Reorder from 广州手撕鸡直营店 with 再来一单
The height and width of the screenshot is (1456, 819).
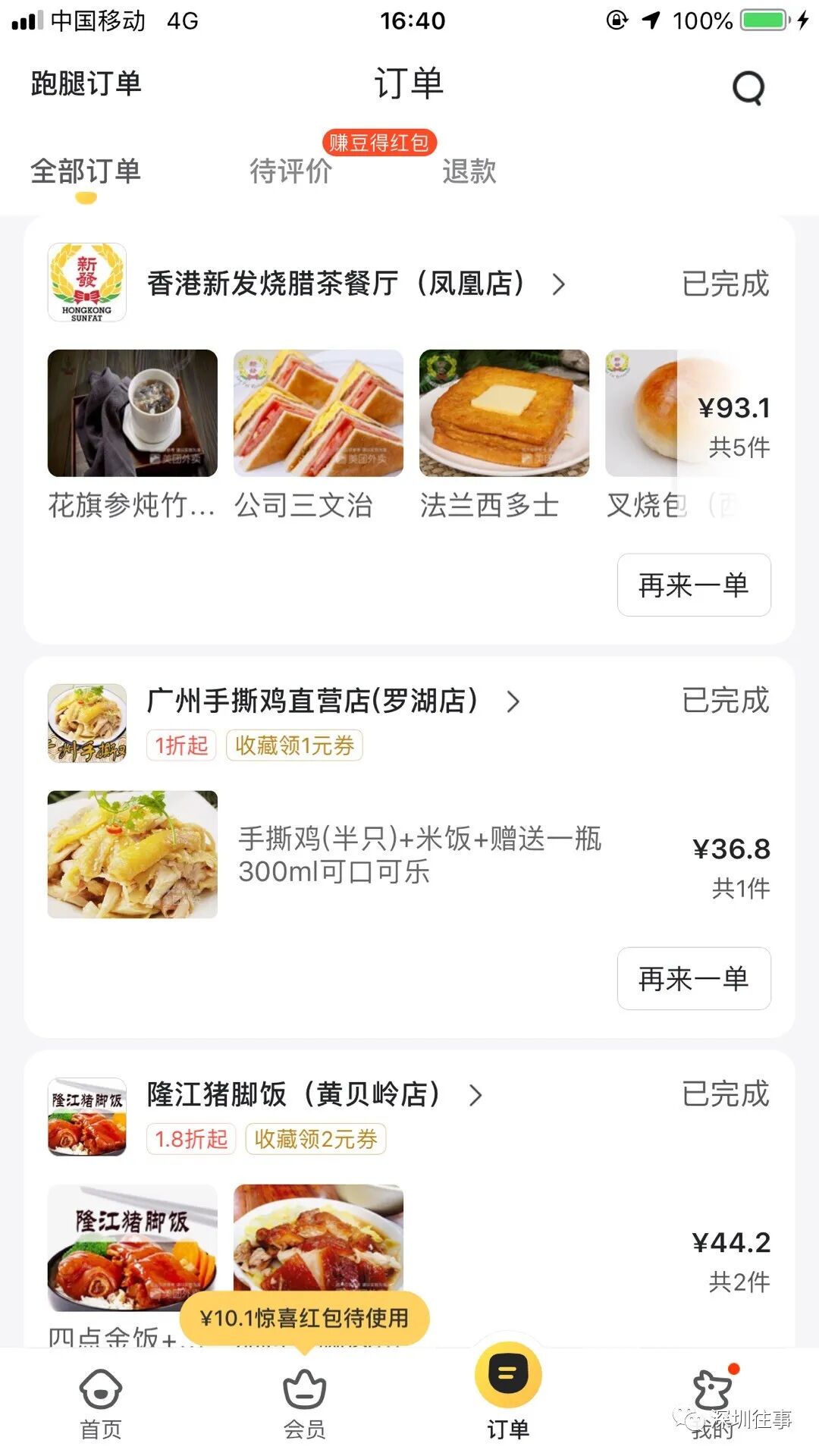[693, 978]
